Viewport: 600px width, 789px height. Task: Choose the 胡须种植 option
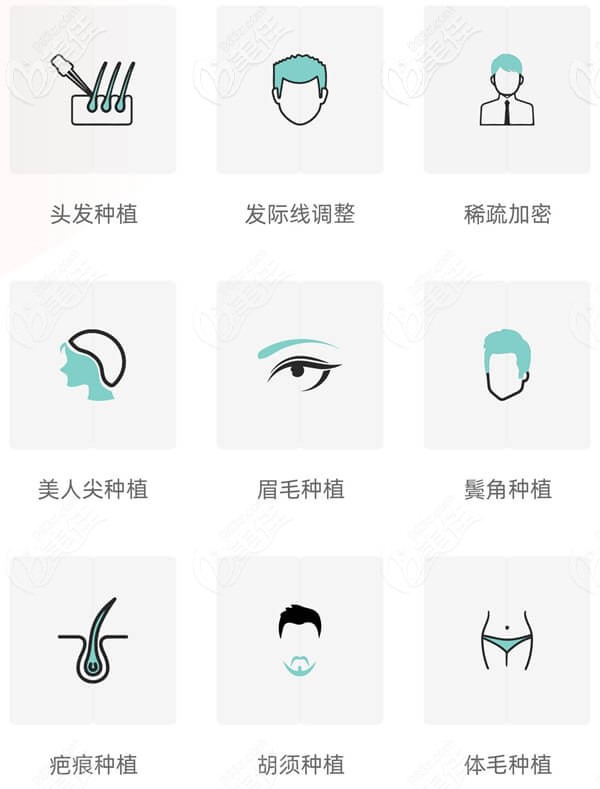[x=300, y=640]
